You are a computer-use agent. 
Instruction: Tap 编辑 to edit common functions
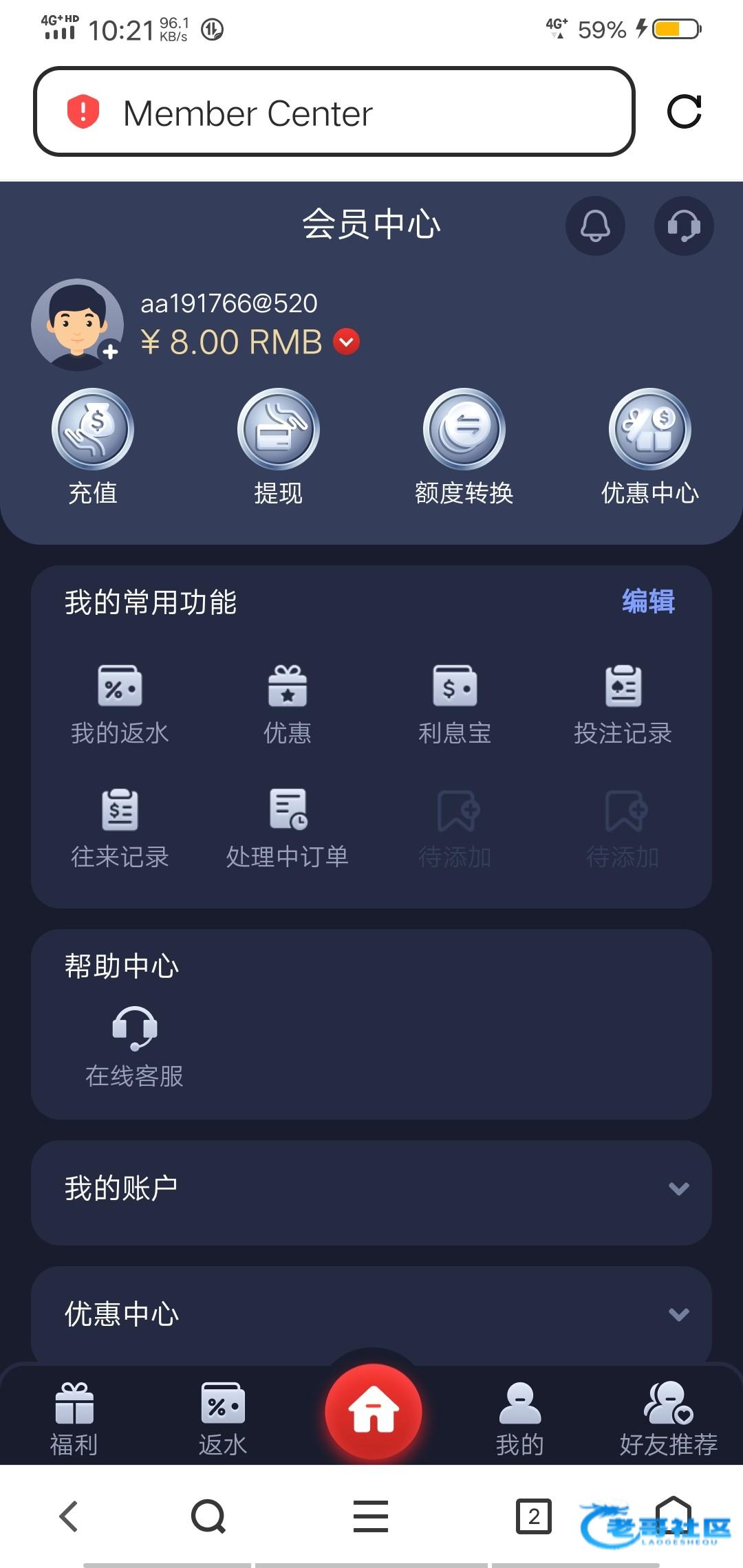(x=648, y=601)
